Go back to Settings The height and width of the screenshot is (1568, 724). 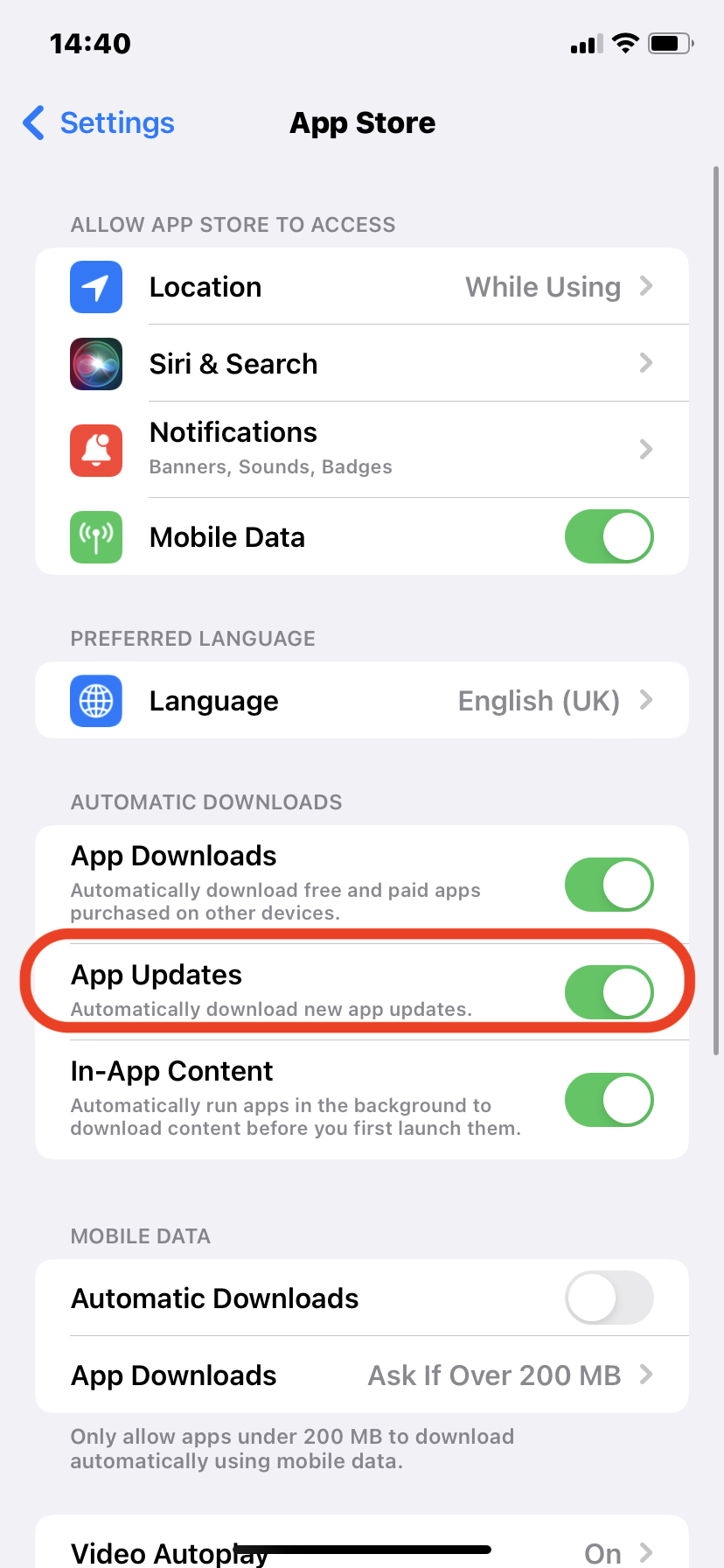(x=99, y=123)
